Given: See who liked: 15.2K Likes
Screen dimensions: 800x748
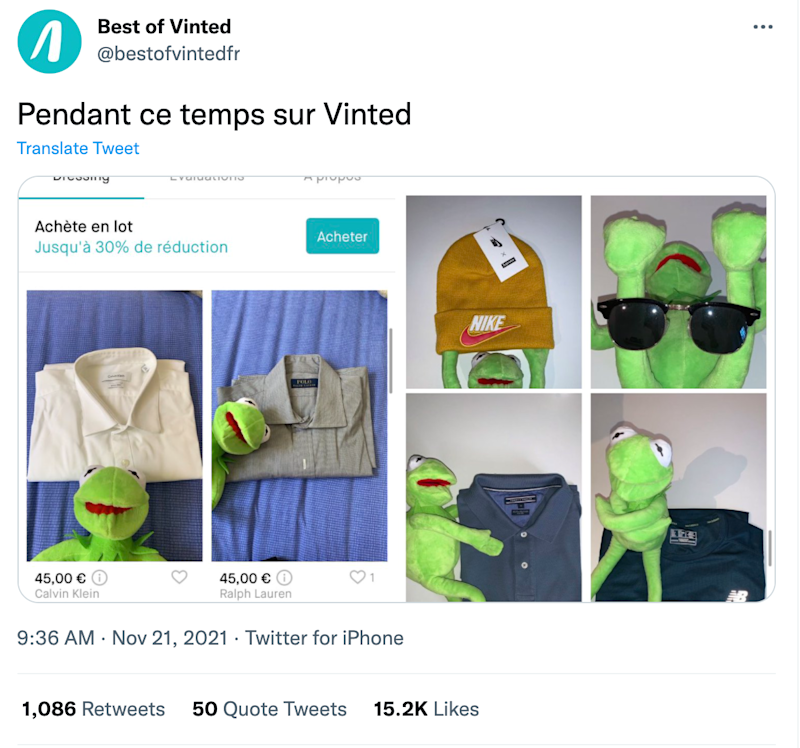Looking at the screenshot, I should (x=426, y=709).
